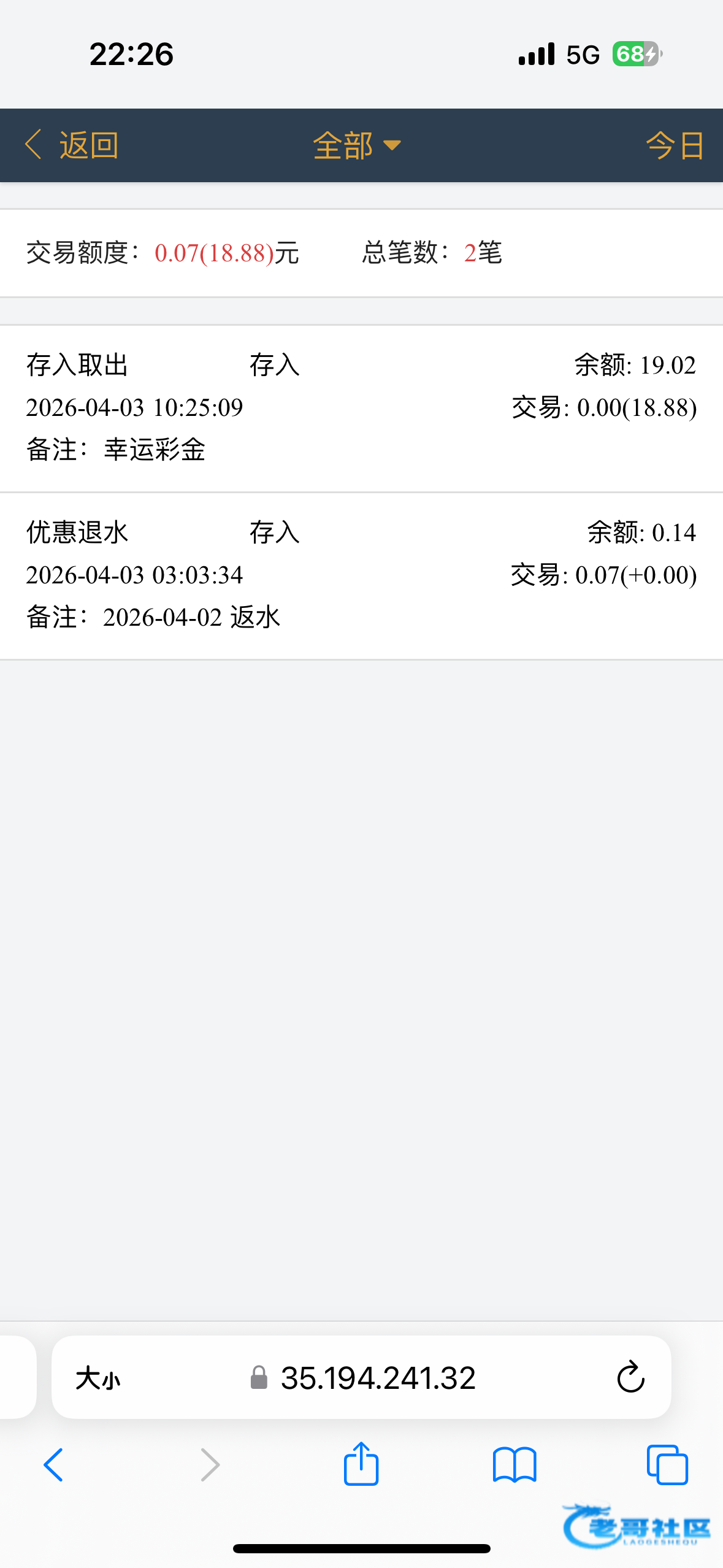The width and height of the screenshot is (723, 1568).
Task: Select the 今日 date filter
Action: point(675,145)
